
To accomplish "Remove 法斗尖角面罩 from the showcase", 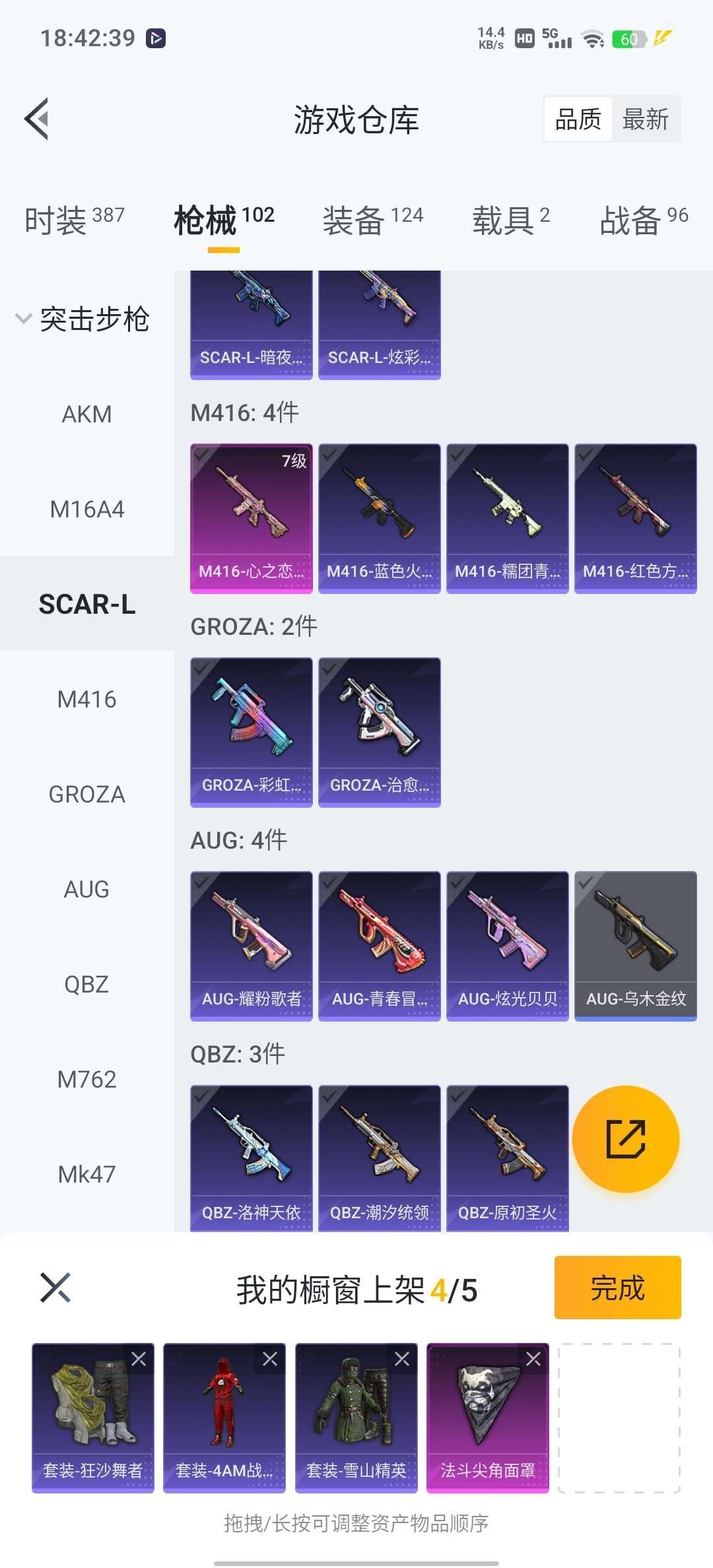I will pos(533,1359).
